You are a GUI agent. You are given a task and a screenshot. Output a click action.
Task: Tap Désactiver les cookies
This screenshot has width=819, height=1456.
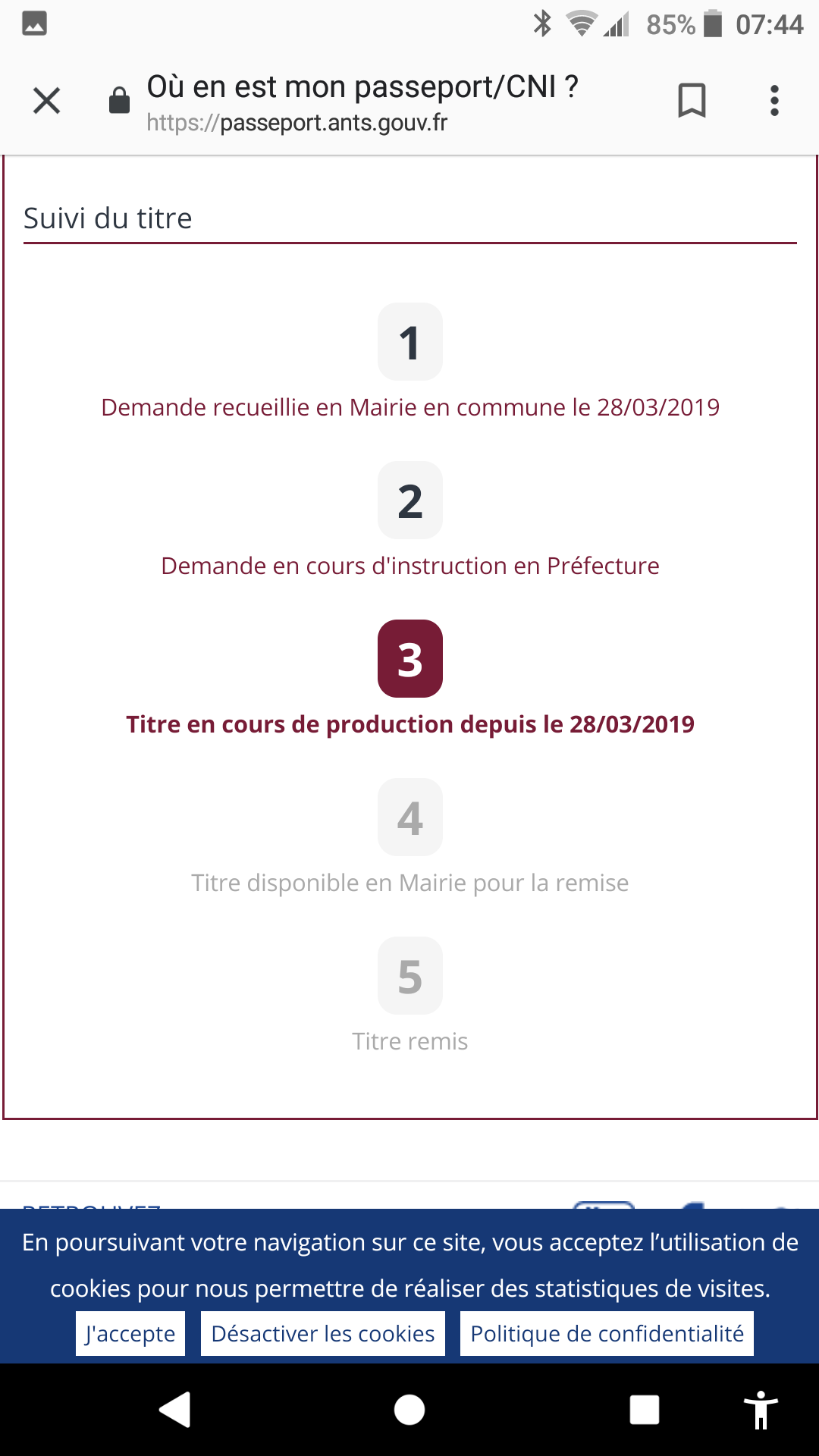click(323, 1333)
